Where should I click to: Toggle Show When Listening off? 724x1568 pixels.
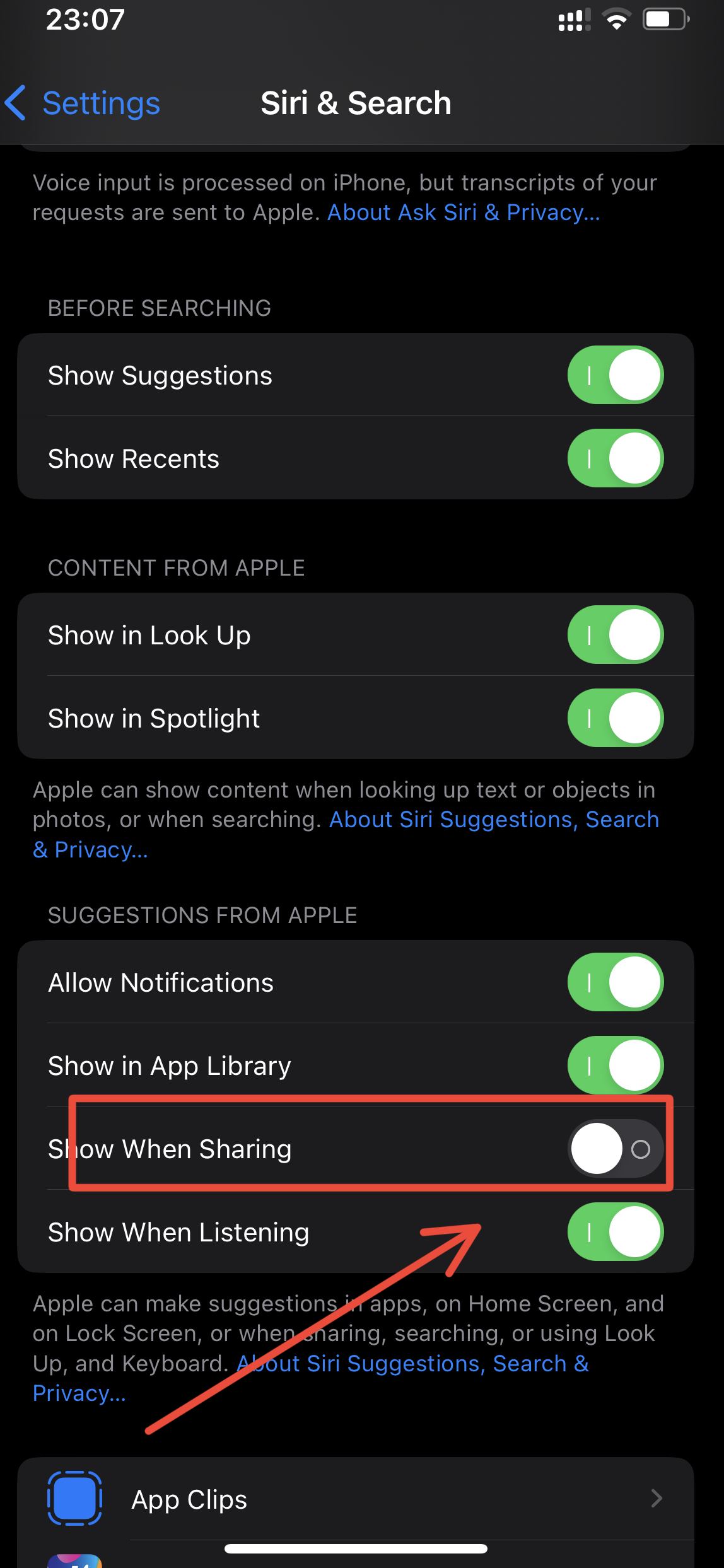click(x=616, y=1232)
